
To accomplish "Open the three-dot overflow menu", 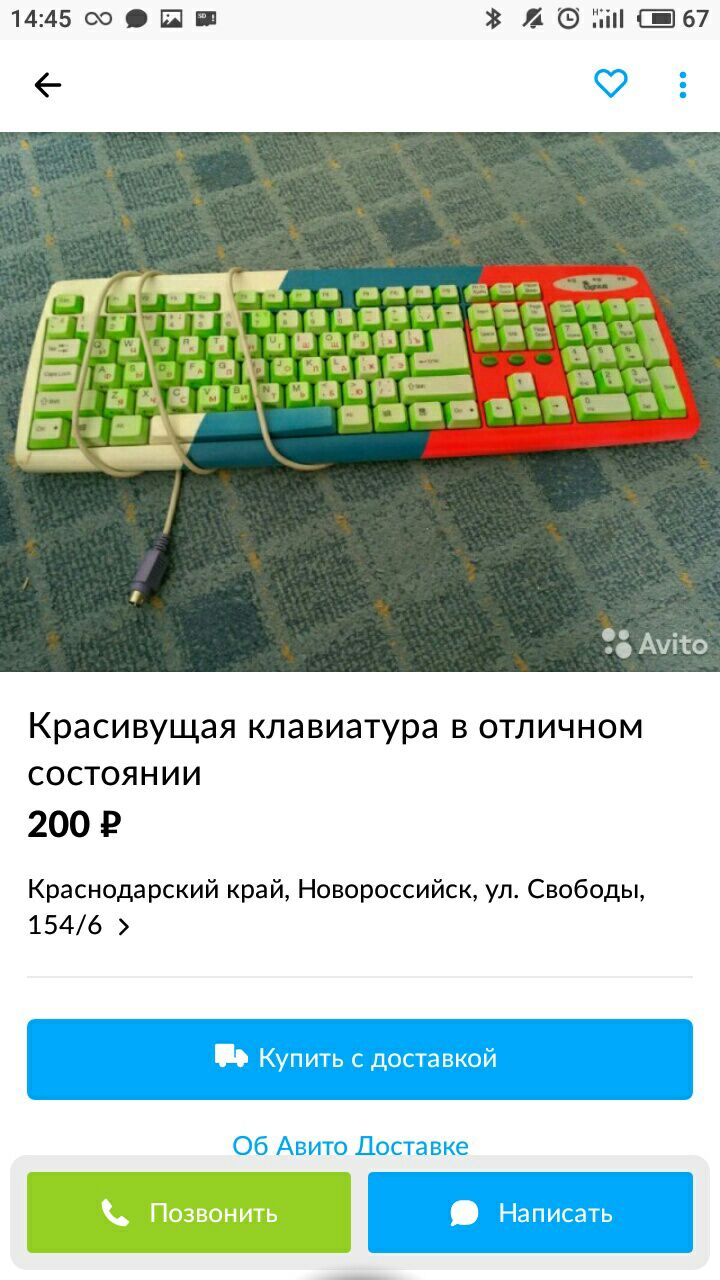I will pos(682,85).
